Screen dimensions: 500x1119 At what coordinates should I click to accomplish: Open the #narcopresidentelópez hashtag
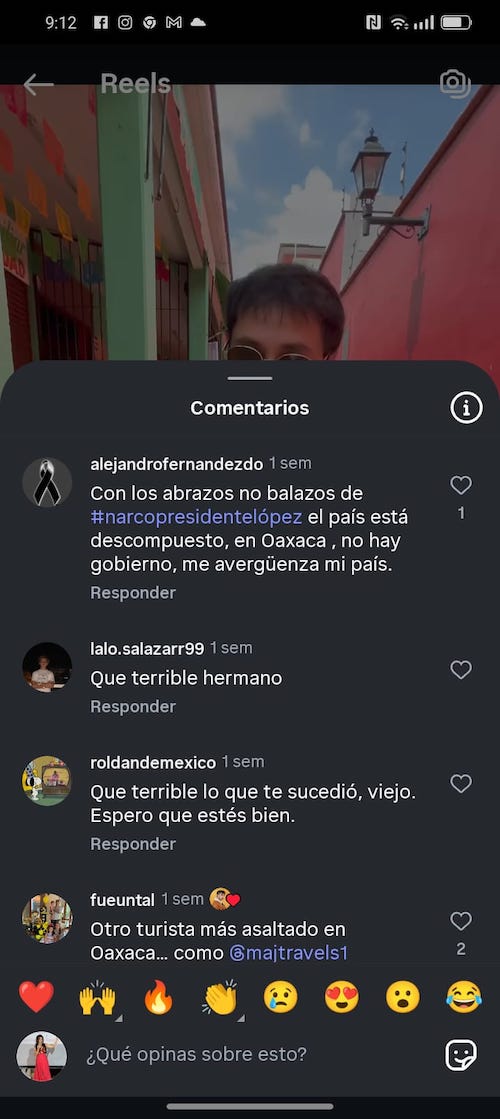coord(196,517)
